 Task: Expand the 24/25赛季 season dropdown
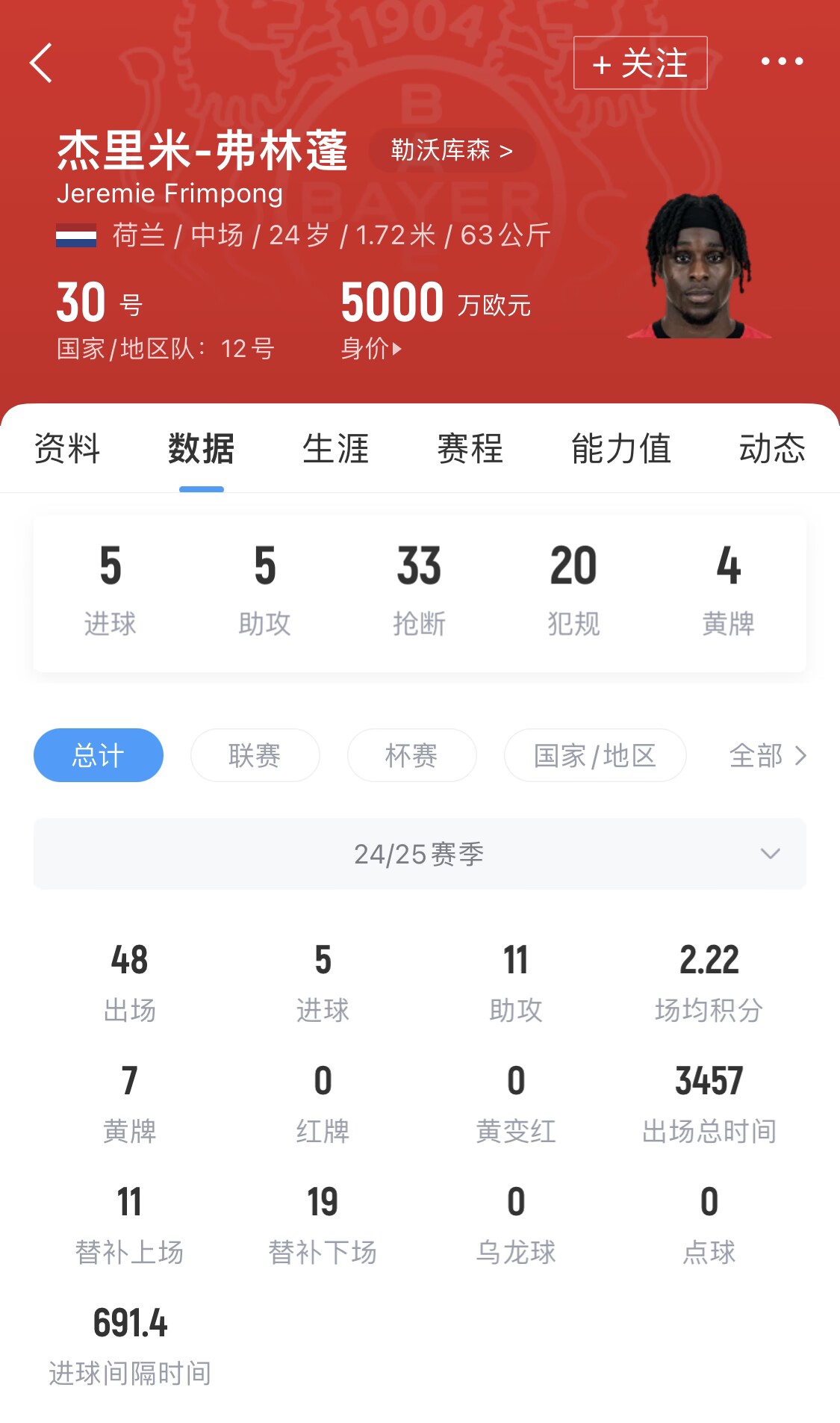pos(419,854)
